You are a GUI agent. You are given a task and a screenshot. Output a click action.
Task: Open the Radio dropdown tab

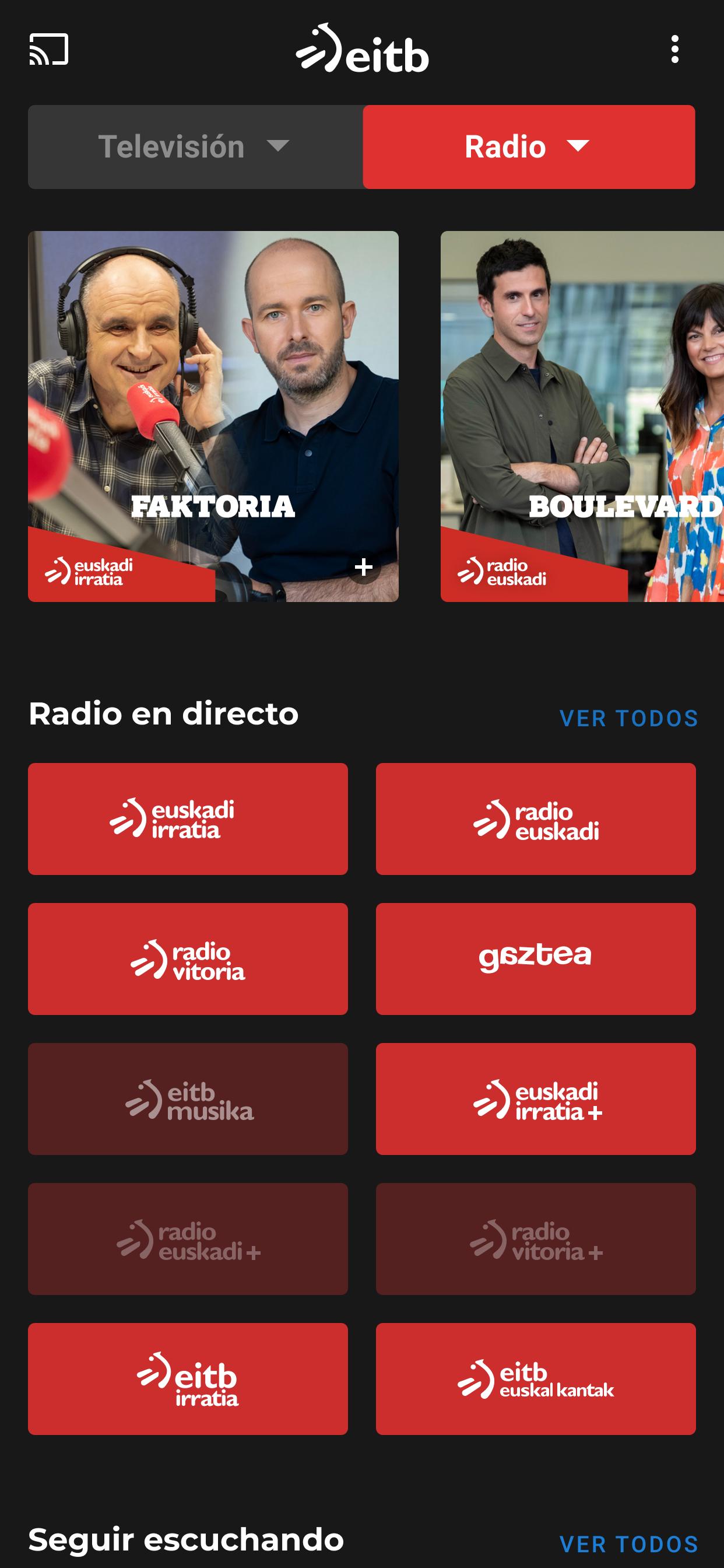click(528, 146)
